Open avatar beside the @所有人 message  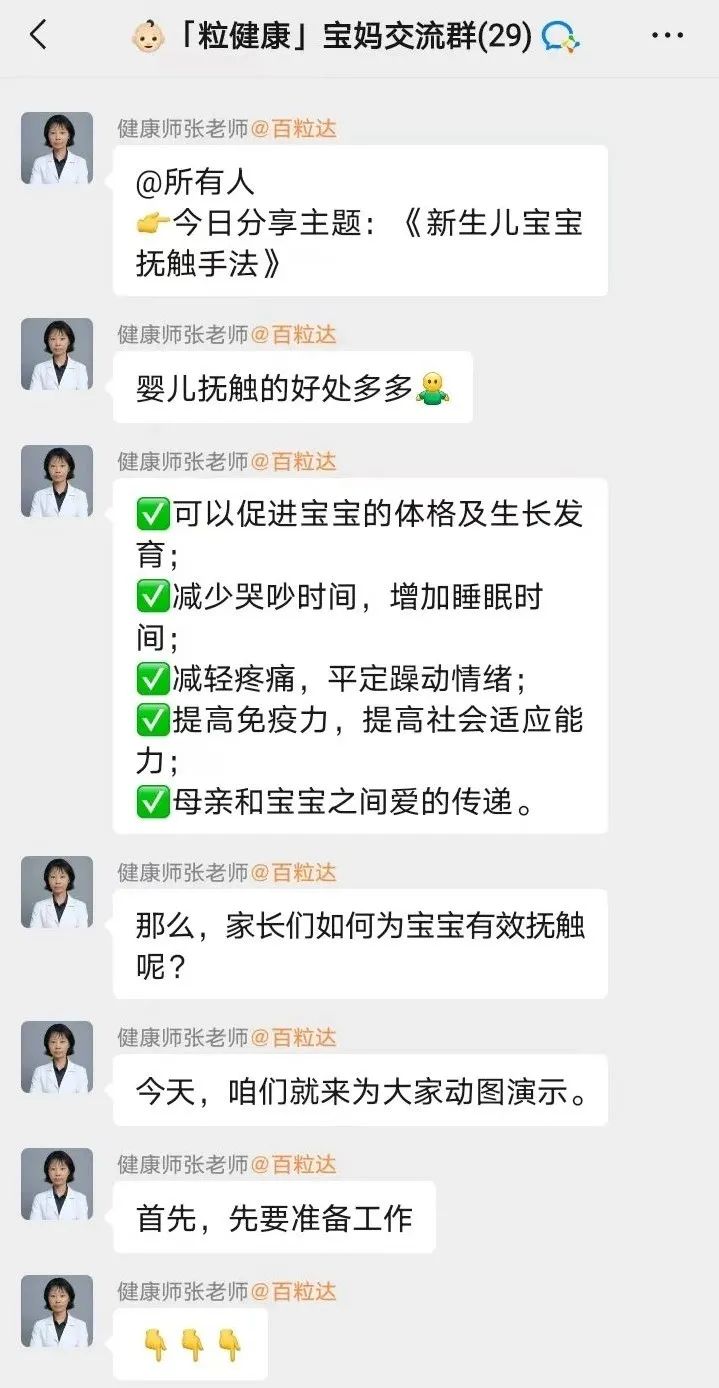57,148
